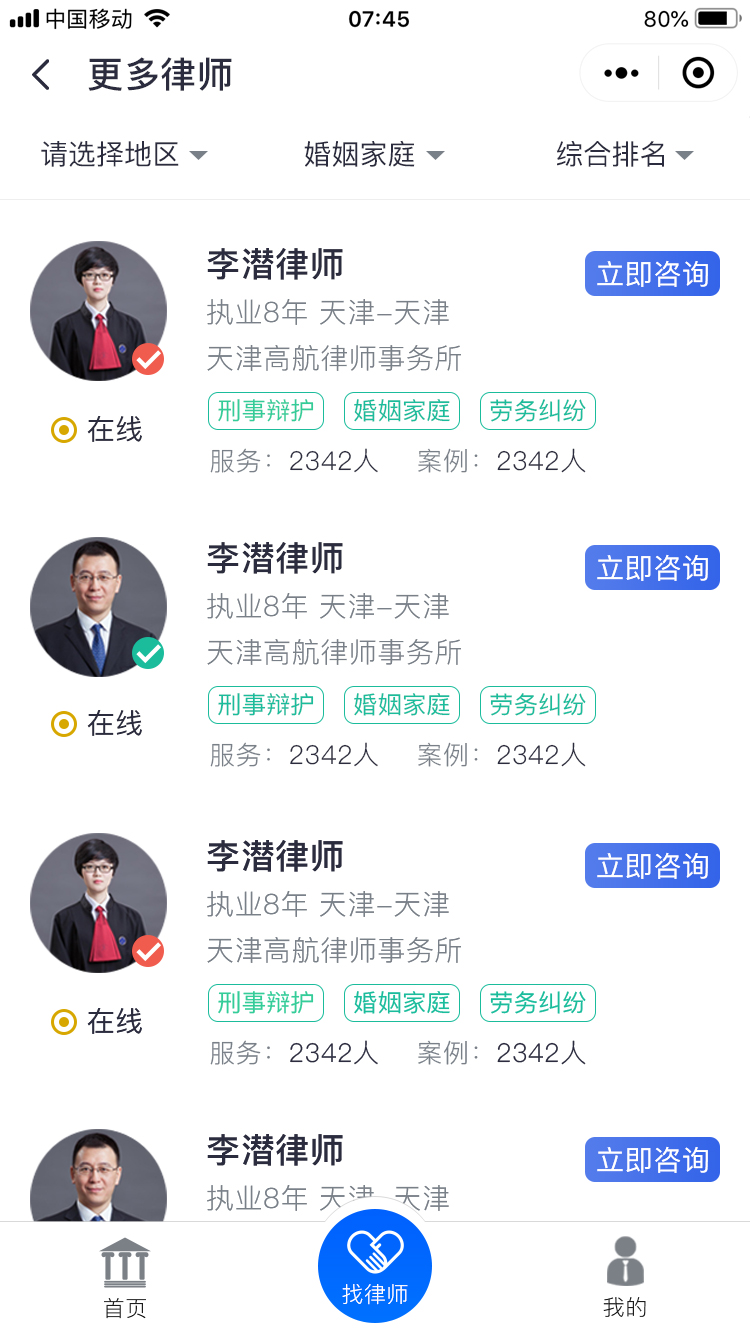750x1334 pixels.
Task: Select the 找律师 center tab
Action: pyautogui.click(x=375, y=1268)
